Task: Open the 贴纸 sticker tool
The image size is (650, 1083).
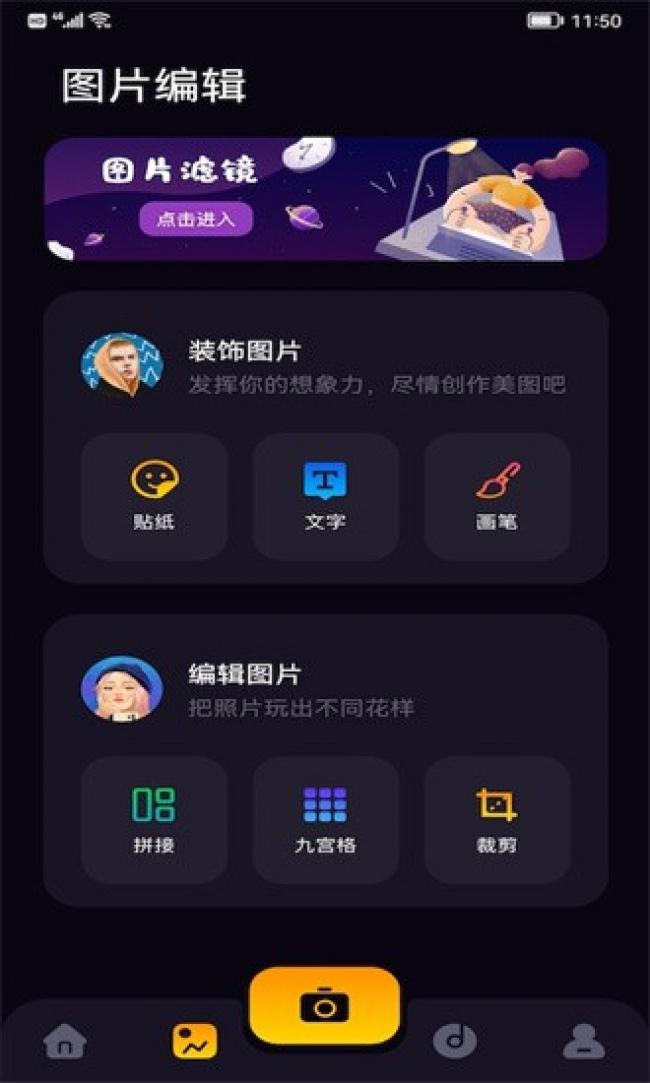Action: 154,496
